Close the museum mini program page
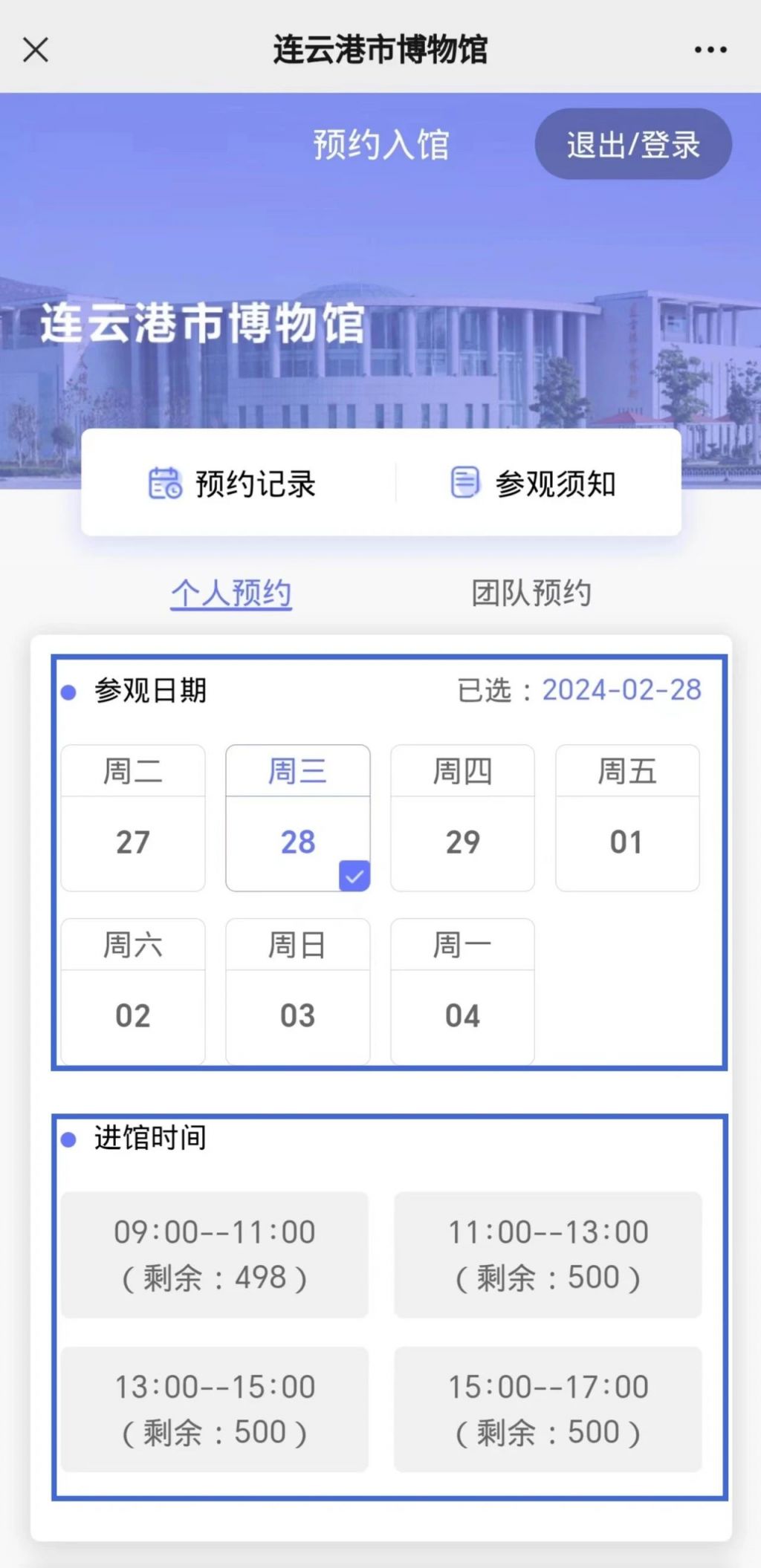Image resolution: width=761 pixels, height=1568 pixels. coord(35,50)
